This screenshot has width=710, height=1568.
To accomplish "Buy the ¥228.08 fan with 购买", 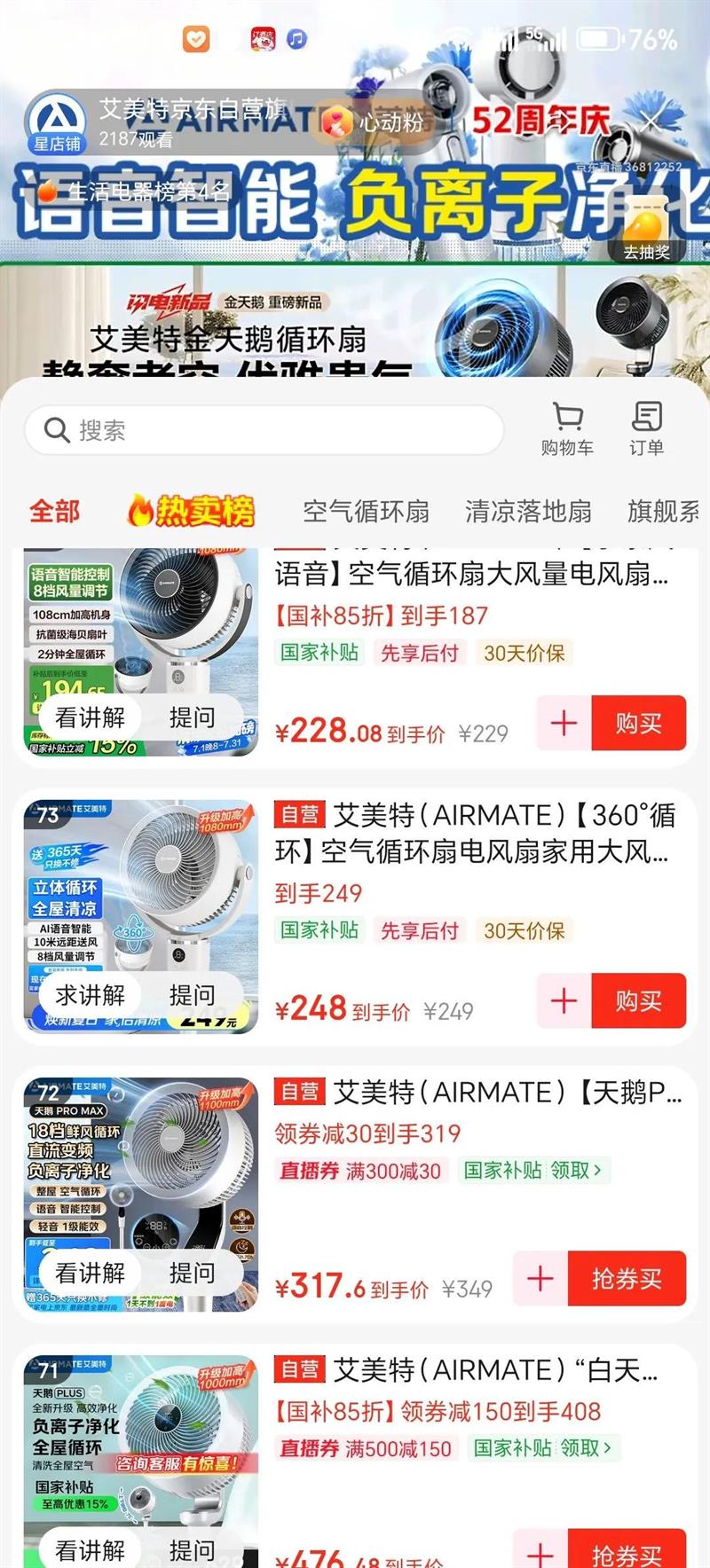I will (638, 724).
